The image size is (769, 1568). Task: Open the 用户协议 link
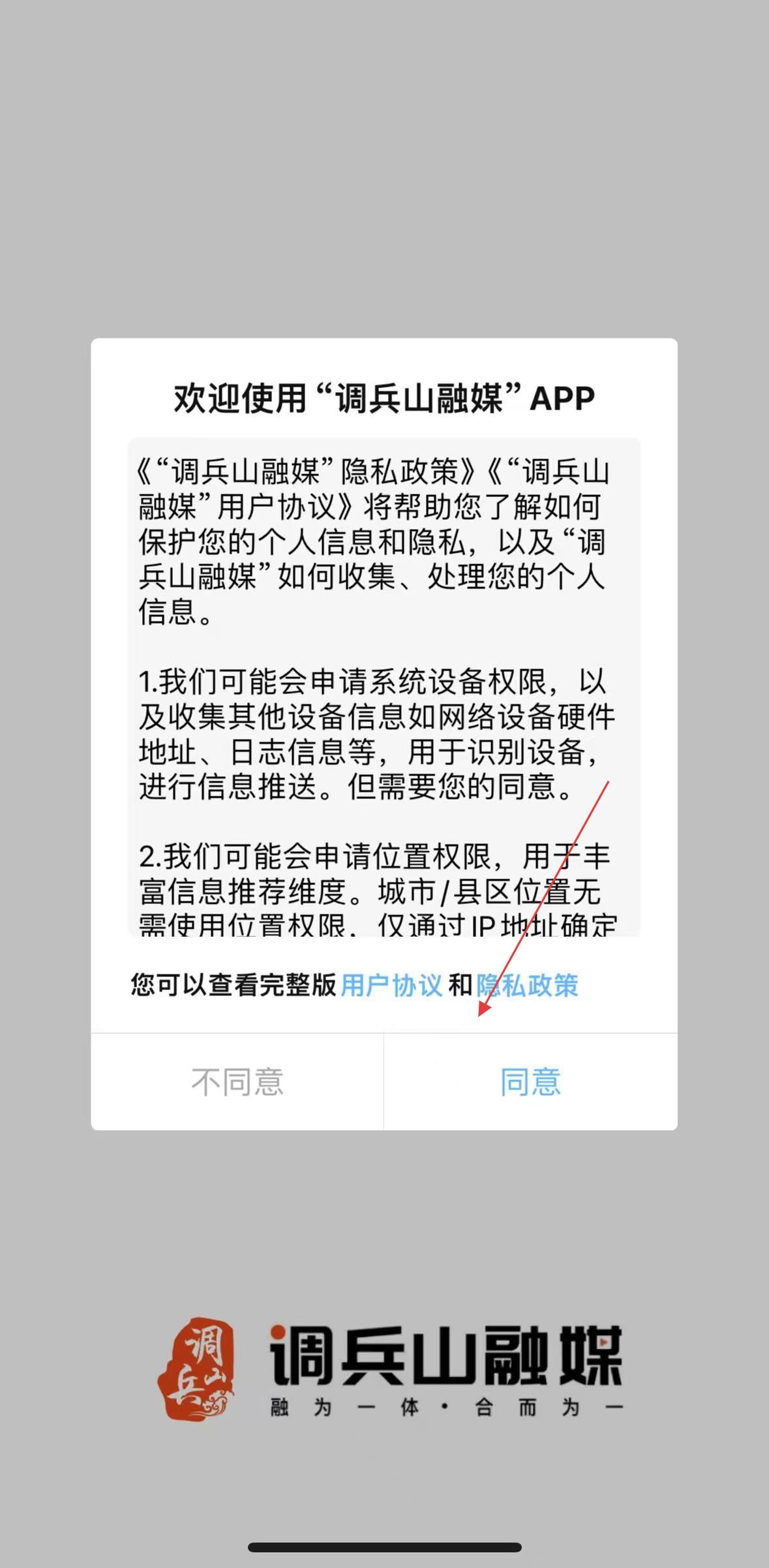click(391, 985)
